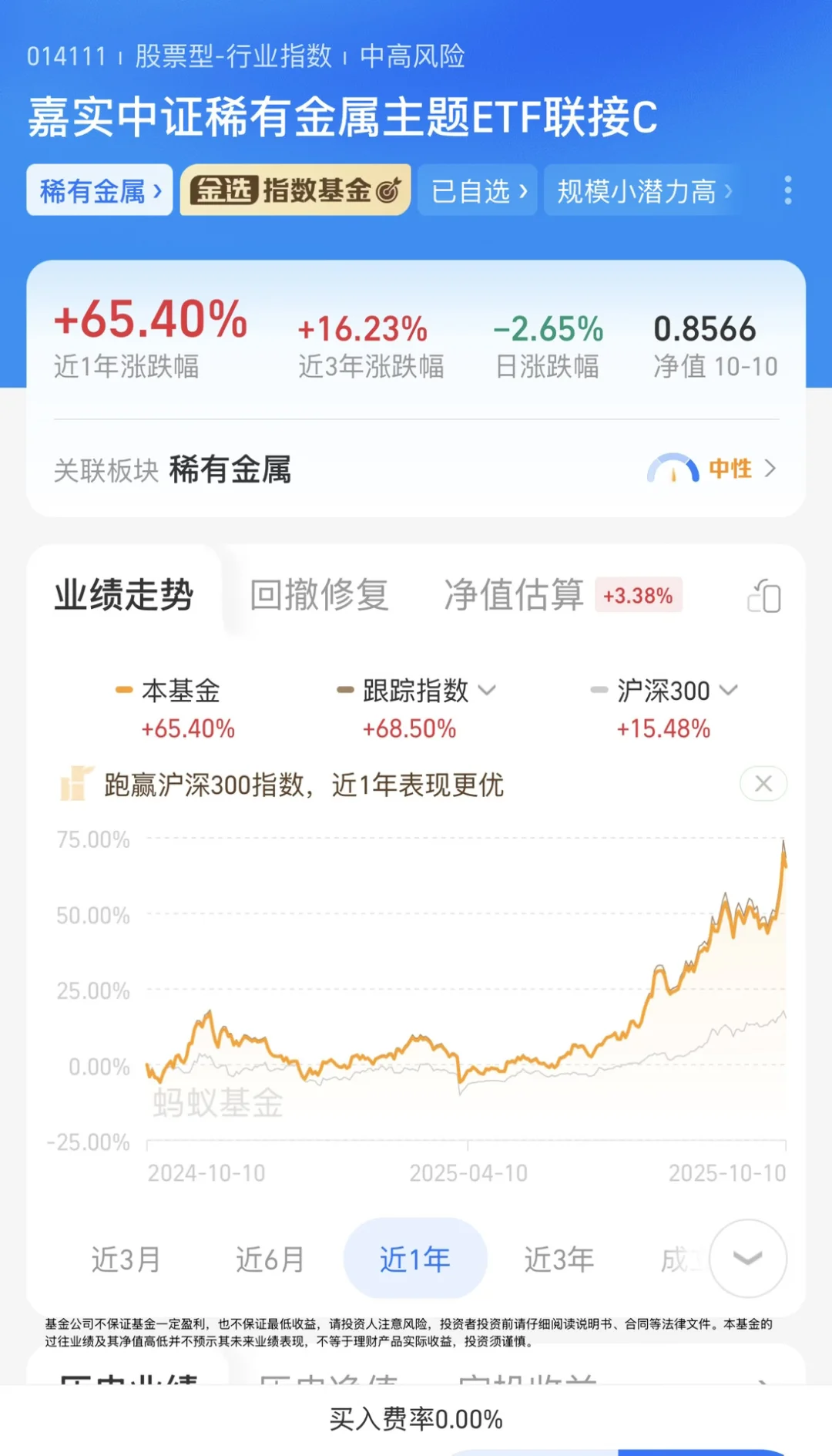
Task: Tap the 规模小潜力高 tag
Action: [x=643, y=190]
